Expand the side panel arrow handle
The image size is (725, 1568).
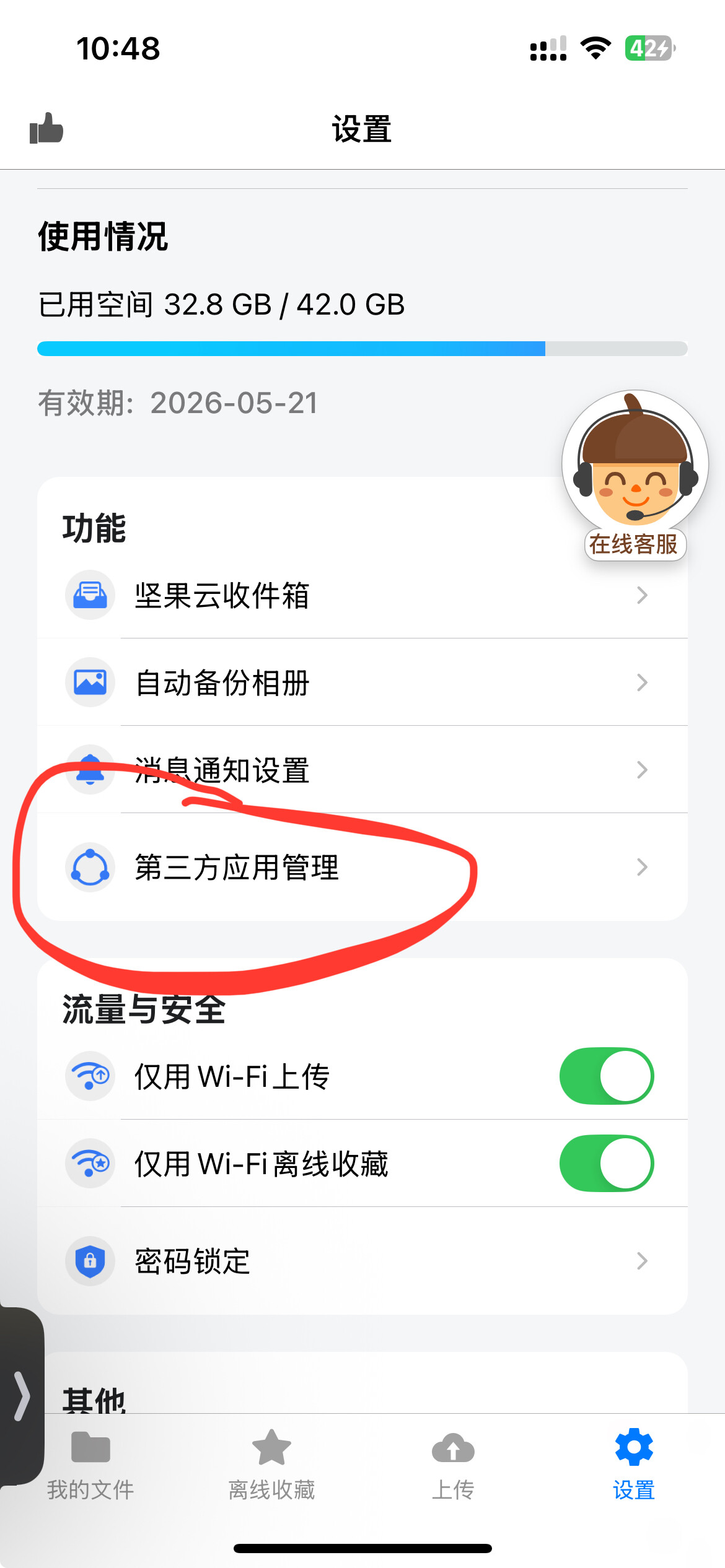click(x=22, y=1396)
